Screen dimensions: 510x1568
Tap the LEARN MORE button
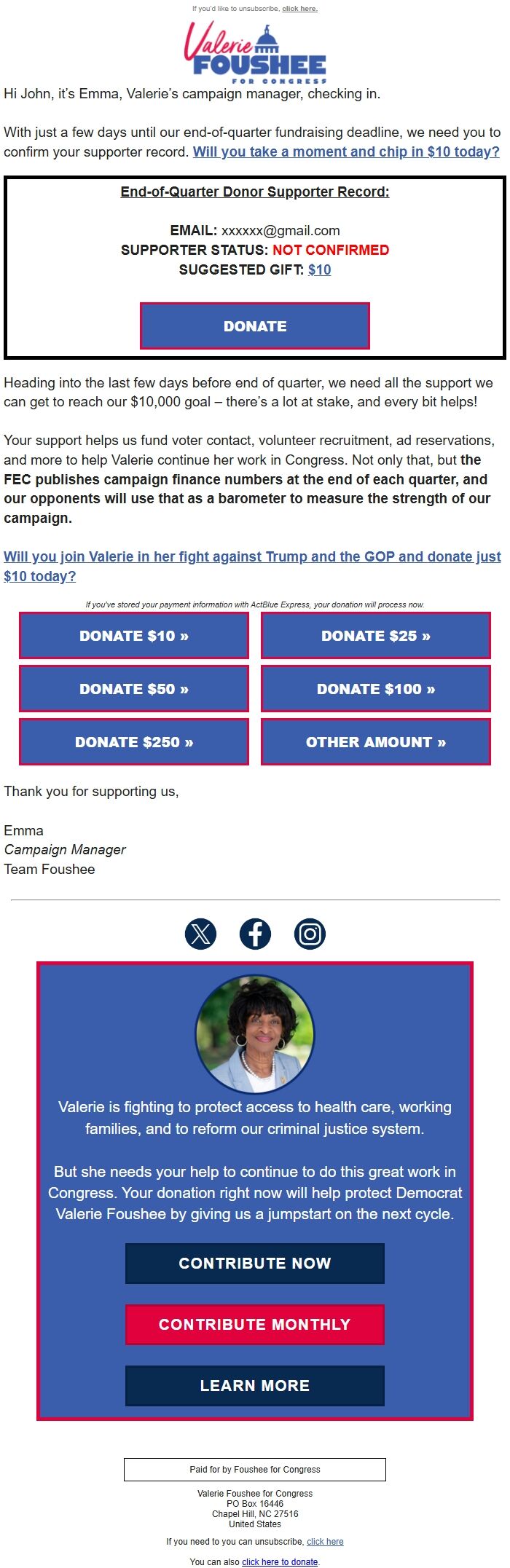coord(255,1386)
